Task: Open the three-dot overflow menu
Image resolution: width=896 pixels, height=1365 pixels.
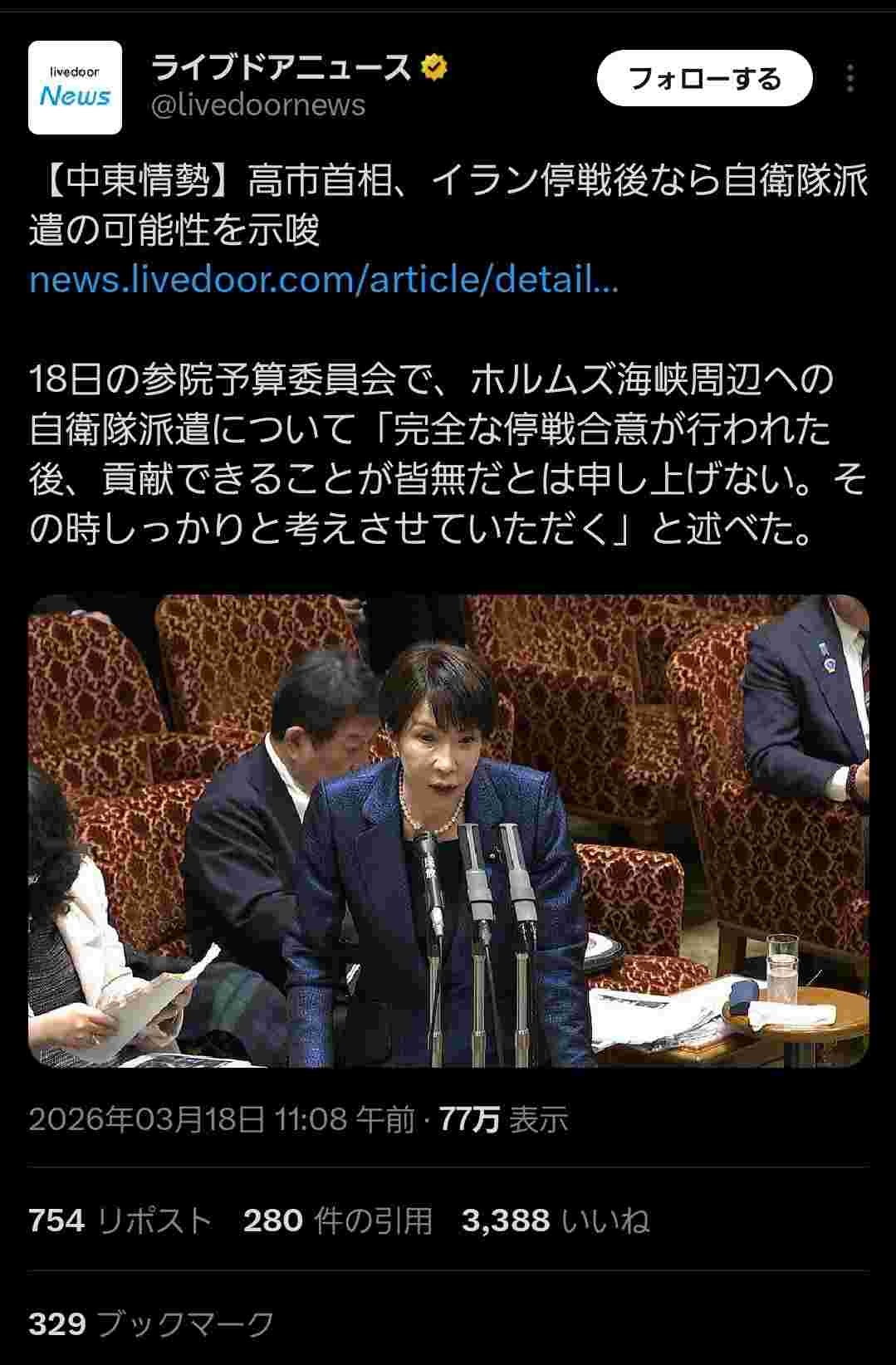Action: 850,79
